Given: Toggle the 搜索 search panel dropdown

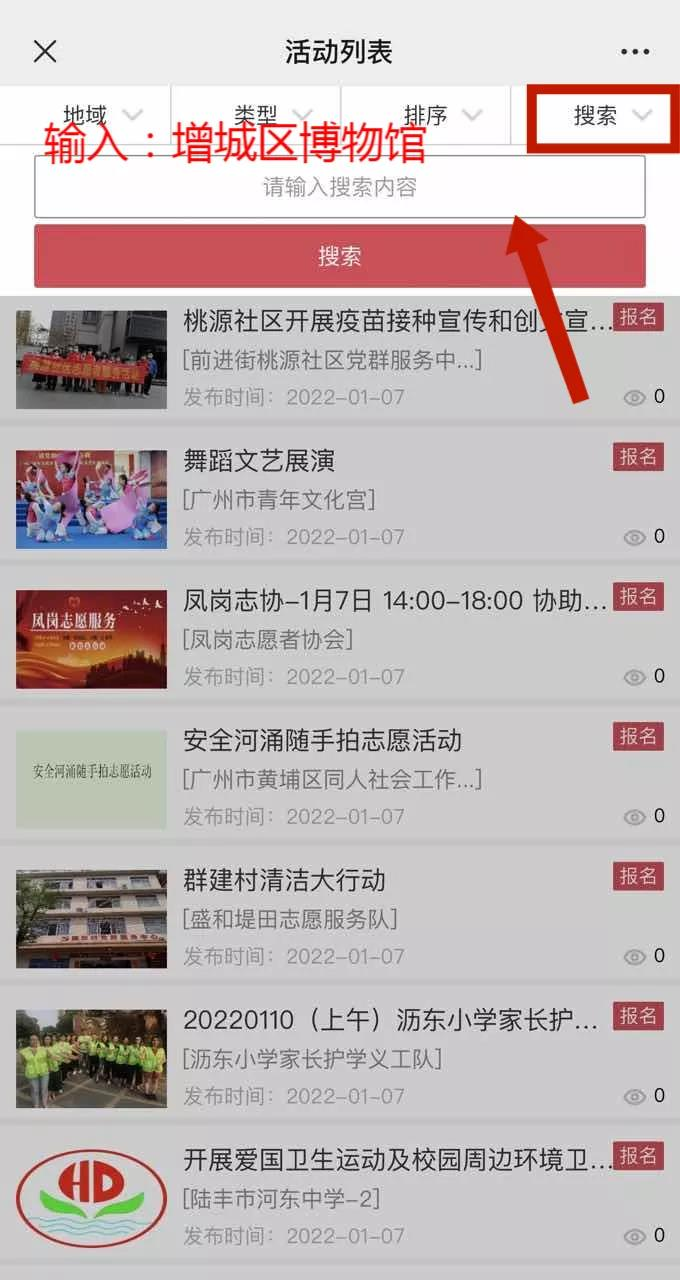Looking at the screenshot, I should tap(610, 116).
